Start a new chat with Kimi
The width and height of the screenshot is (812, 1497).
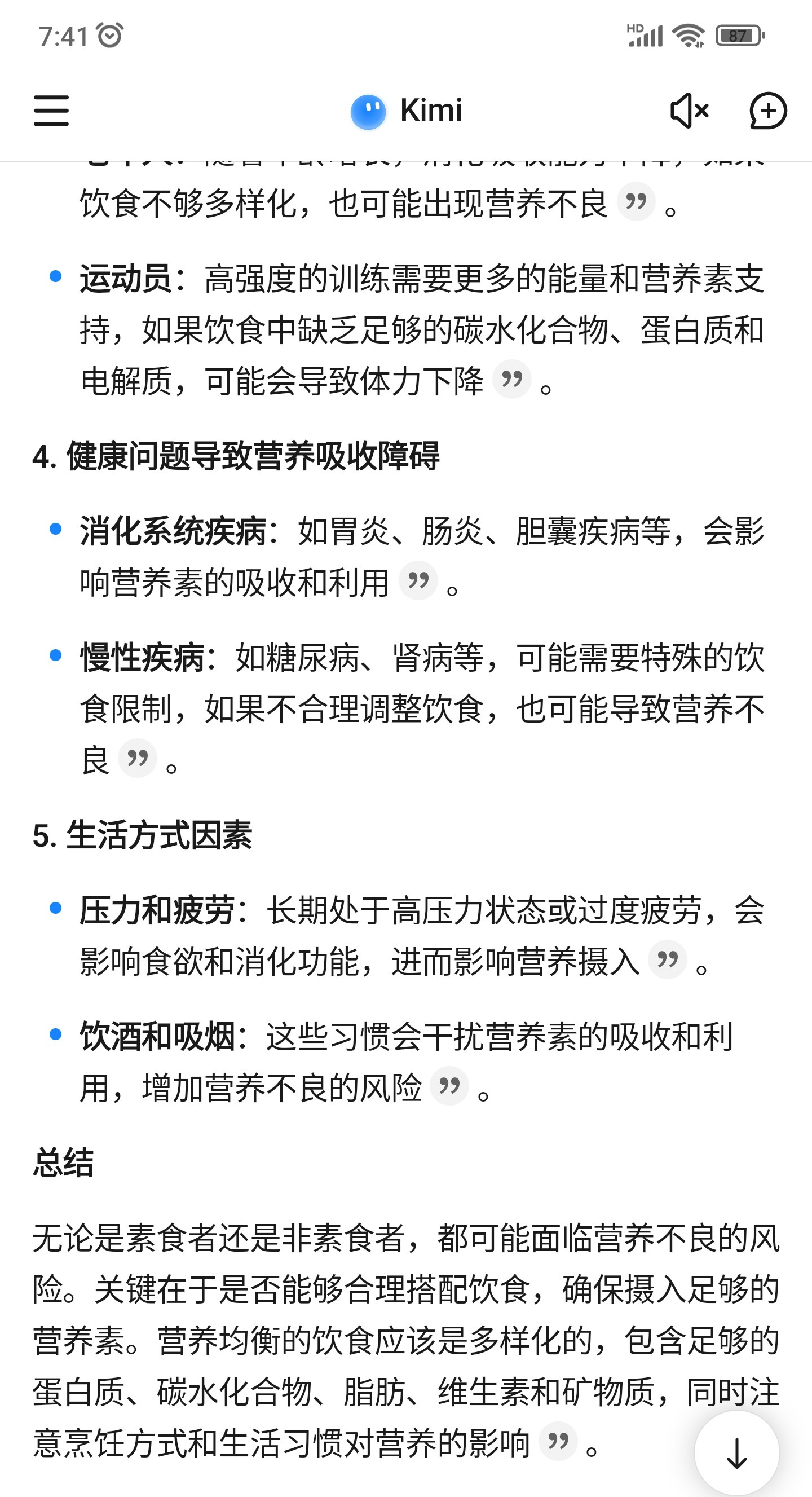coord(768,111)
